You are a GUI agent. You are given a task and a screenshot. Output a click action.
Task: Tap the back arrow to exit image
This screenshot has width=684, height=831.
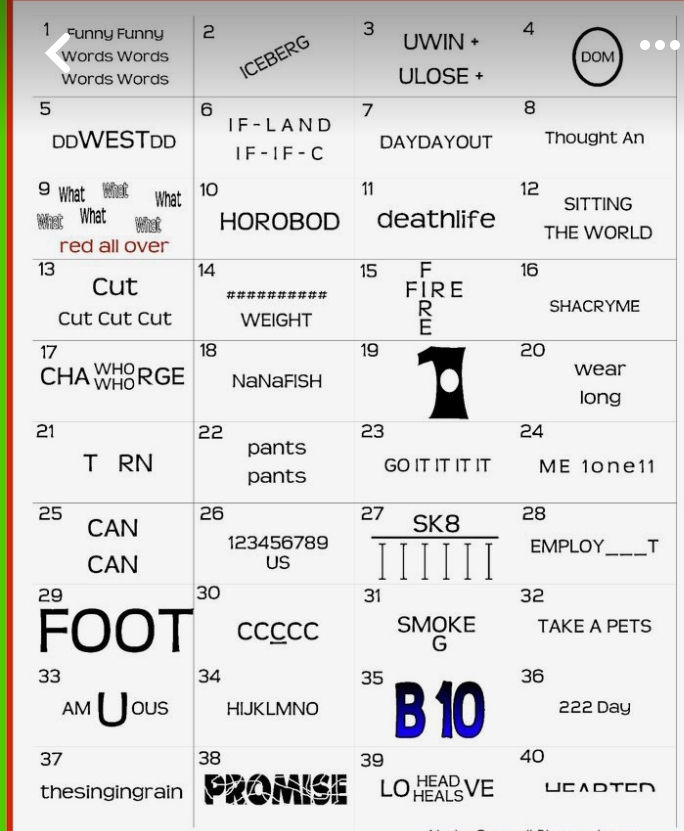click(x=58, y=52)
